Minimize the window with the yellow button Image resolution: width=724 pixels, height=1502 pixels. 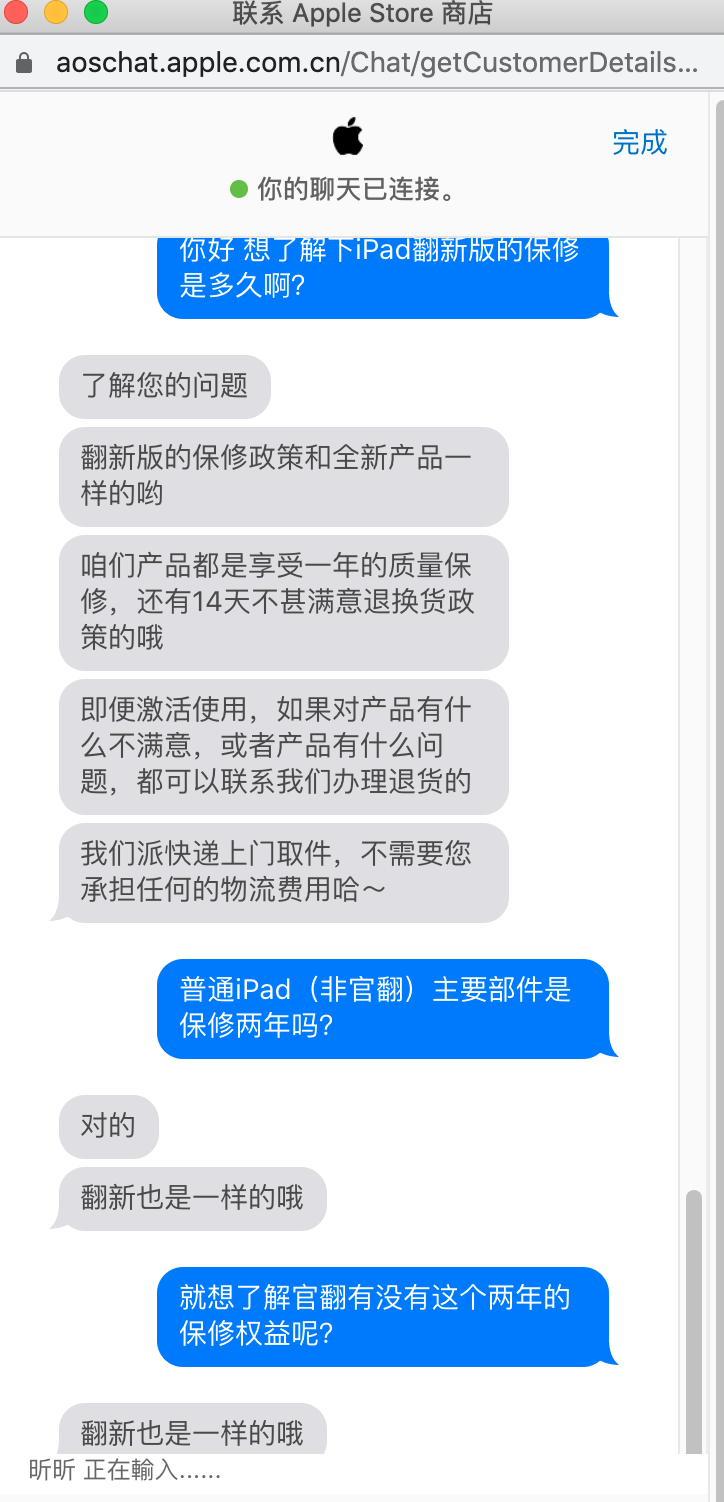point(56,13)
